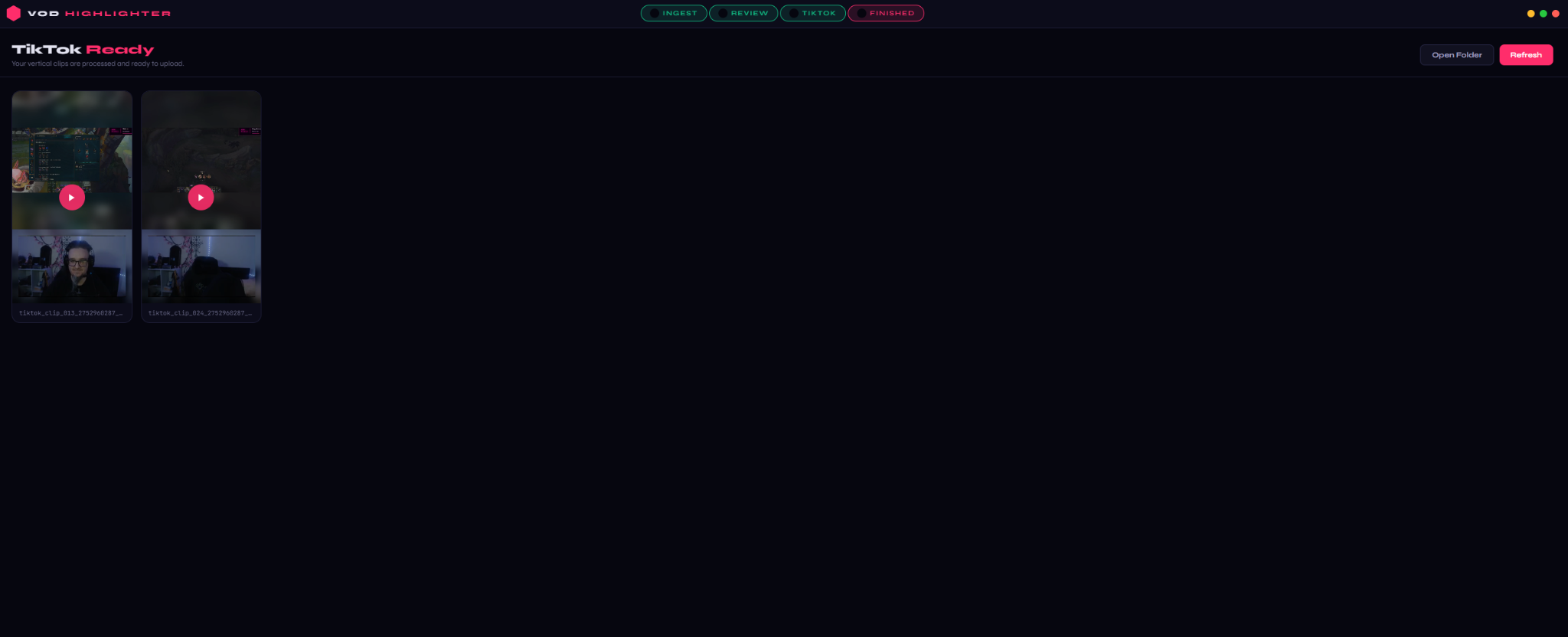1568x637 pixels.
Task: Switch to the Ingest step
Action: click(673, 13)
